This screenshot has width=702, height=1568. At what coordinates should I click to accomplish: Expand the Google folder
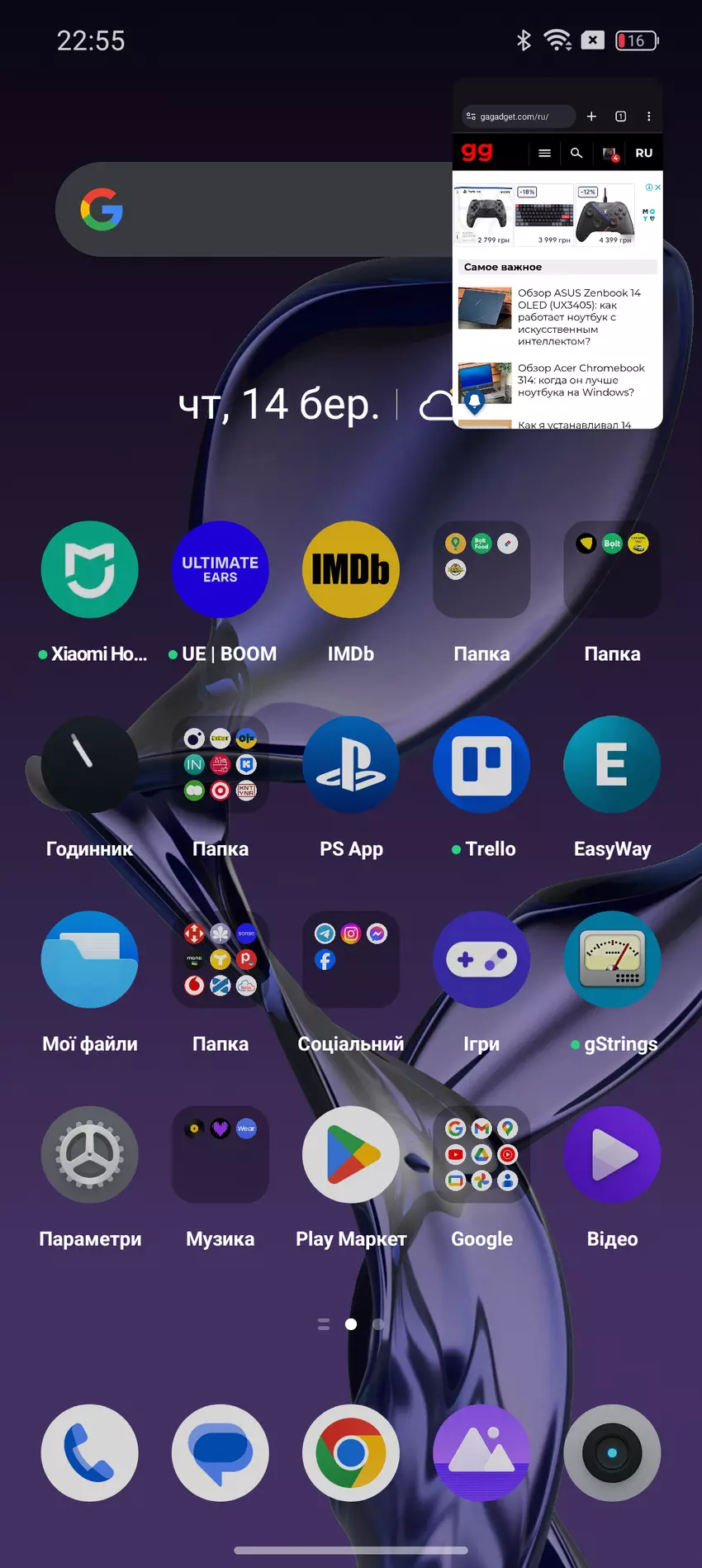click(481, 1154)
